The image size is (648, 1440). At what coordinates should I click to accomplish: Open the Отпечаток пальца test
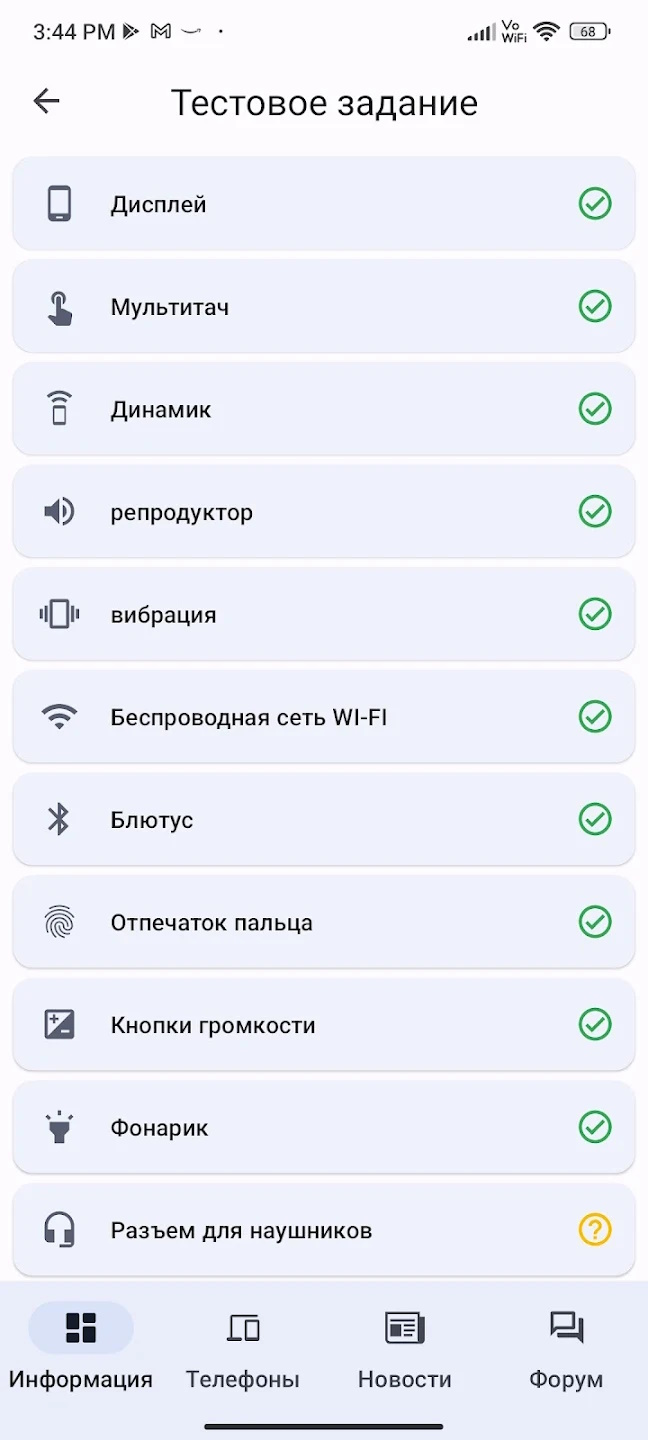323,922
